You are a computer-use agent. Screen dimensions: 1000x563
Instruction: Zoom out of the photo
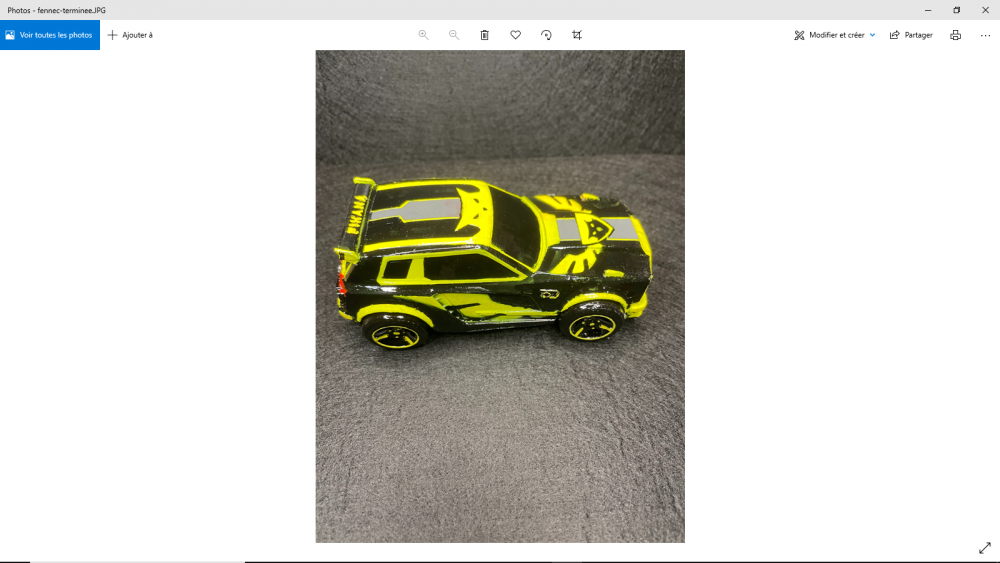coord(454,35)
